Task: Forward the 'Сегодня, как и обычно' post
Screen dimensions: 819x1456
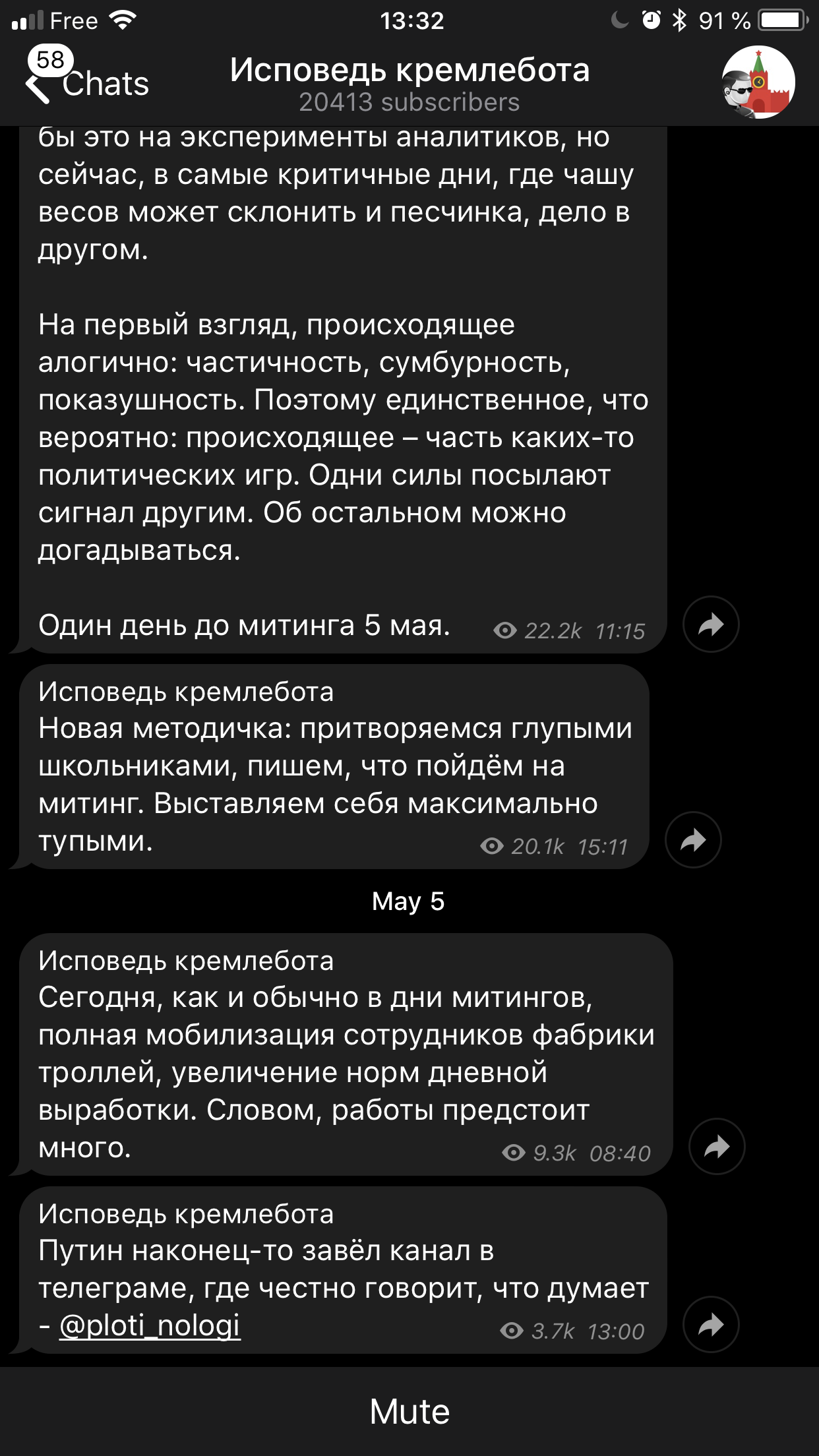Action: click(x=717, y=1147)
